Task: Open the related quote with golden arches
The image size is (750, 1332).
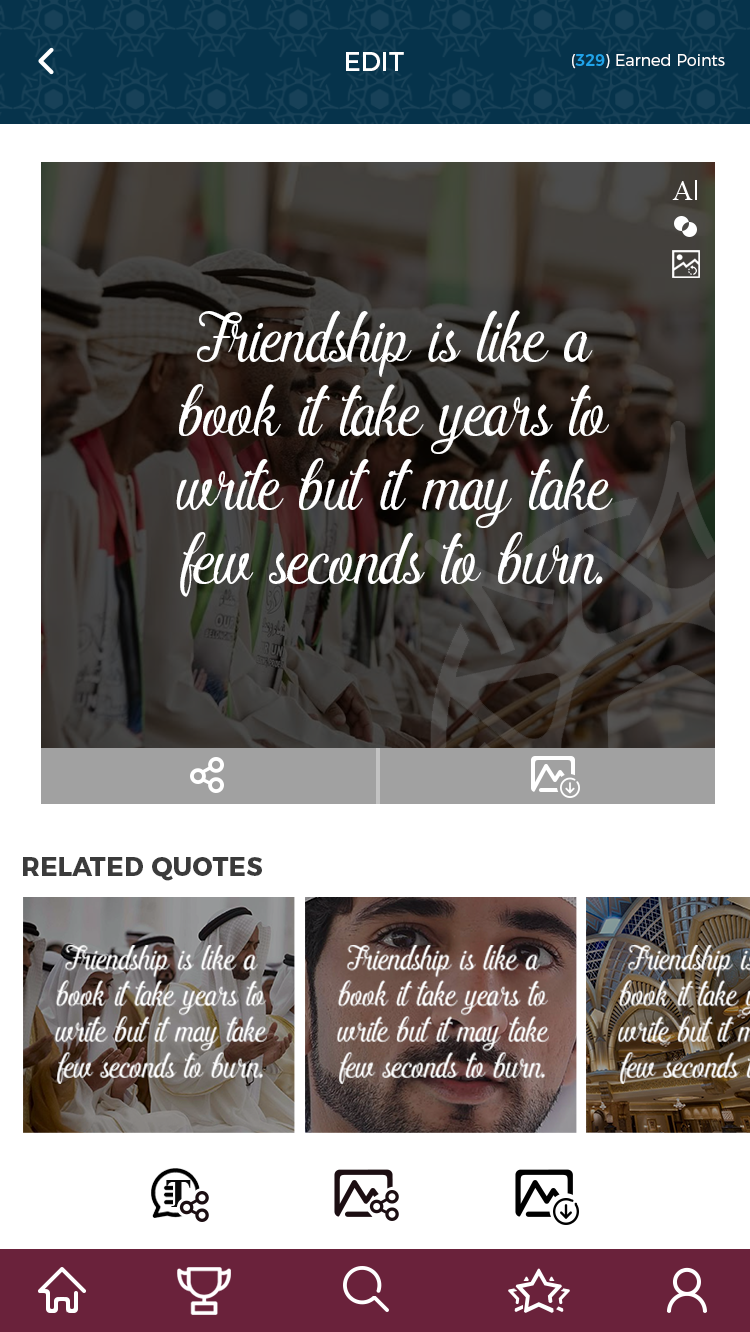Action: tap(668, 1014)
